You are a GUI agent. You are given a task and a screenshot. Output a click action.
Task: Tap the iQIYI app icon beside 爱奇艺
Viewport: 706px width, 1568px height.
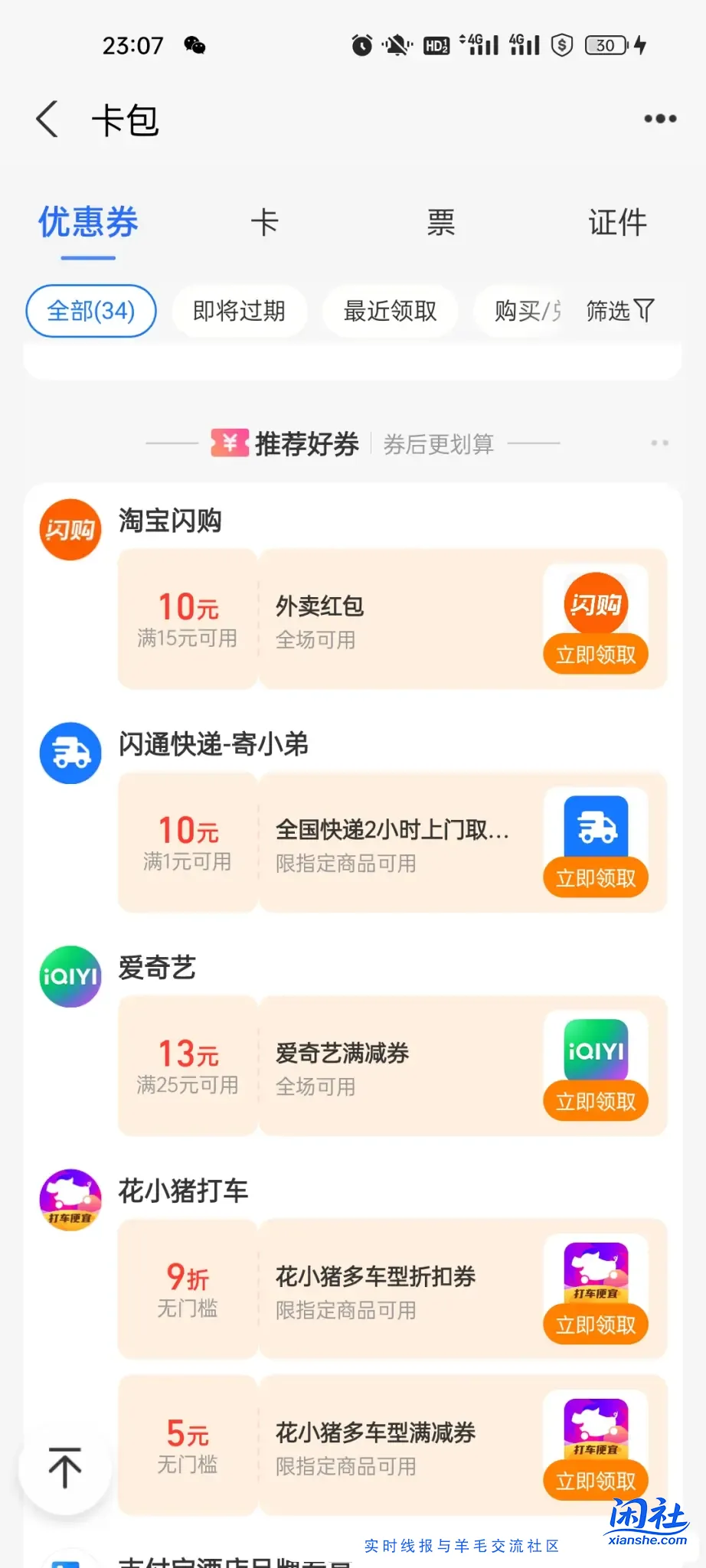click(70, 977)
